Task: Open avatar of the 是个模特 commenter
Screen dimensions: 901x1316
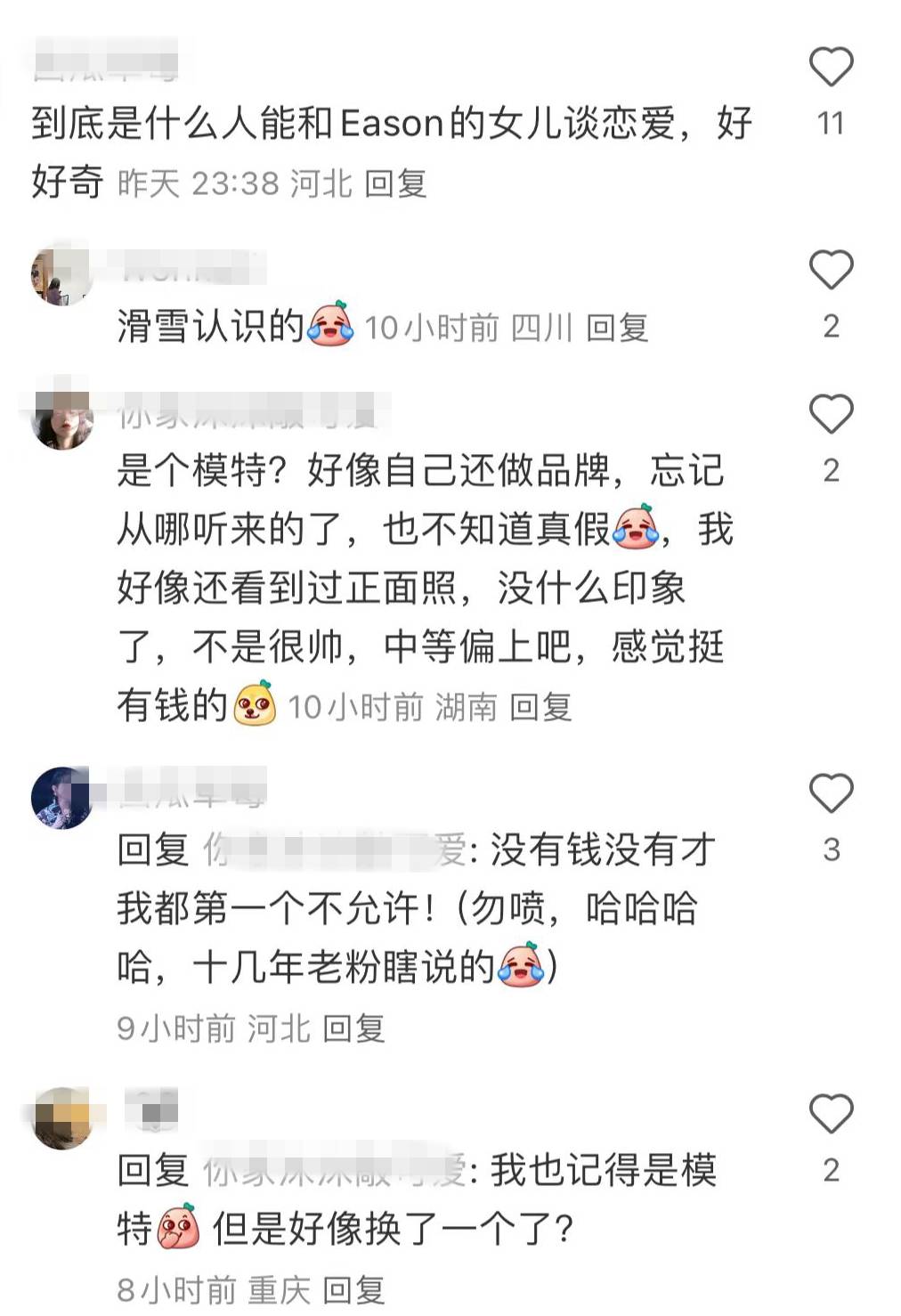Action: tap(61, 419)
